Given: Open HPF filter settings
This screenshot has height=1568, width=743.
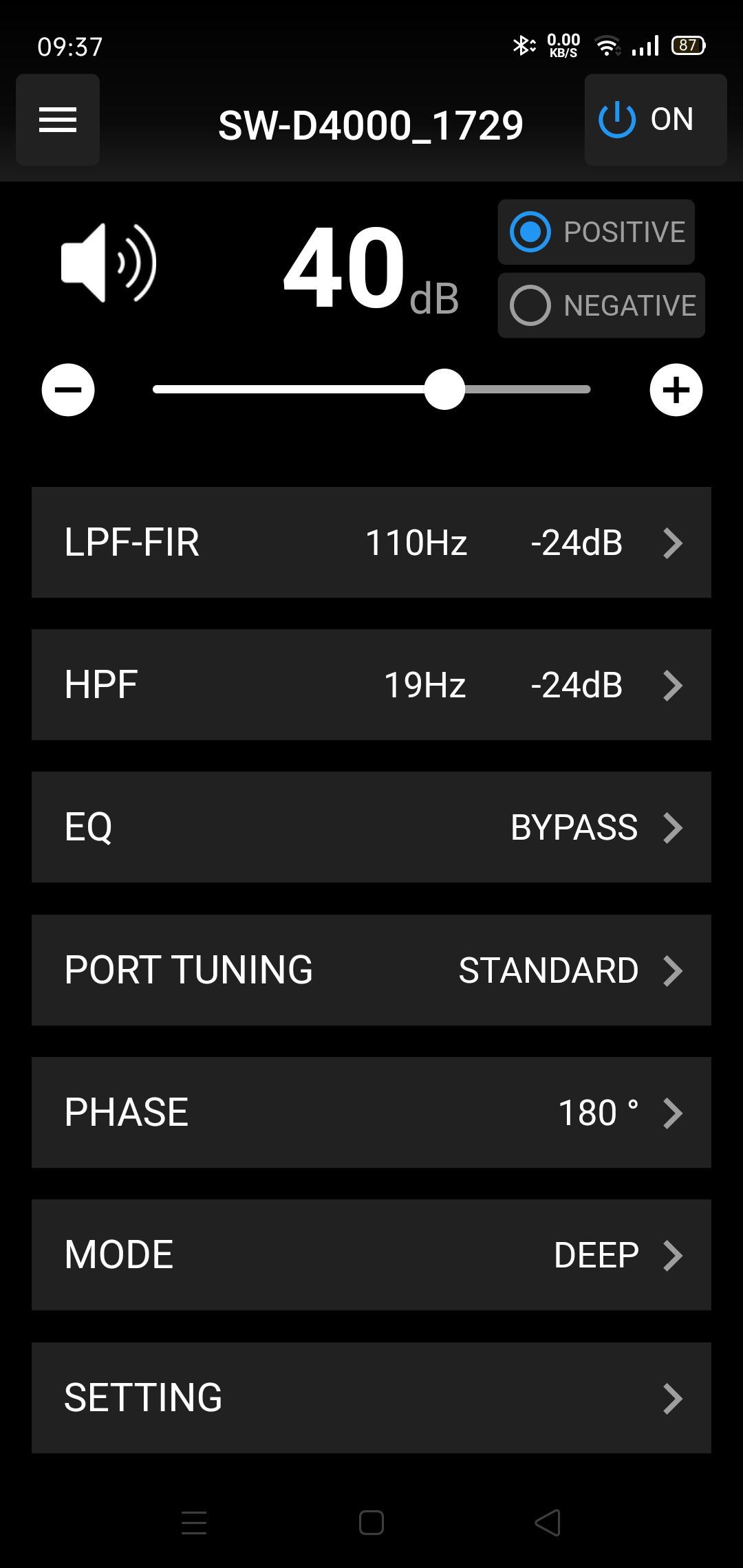Looking at the screenshot, I should click(x=371, y=685).
